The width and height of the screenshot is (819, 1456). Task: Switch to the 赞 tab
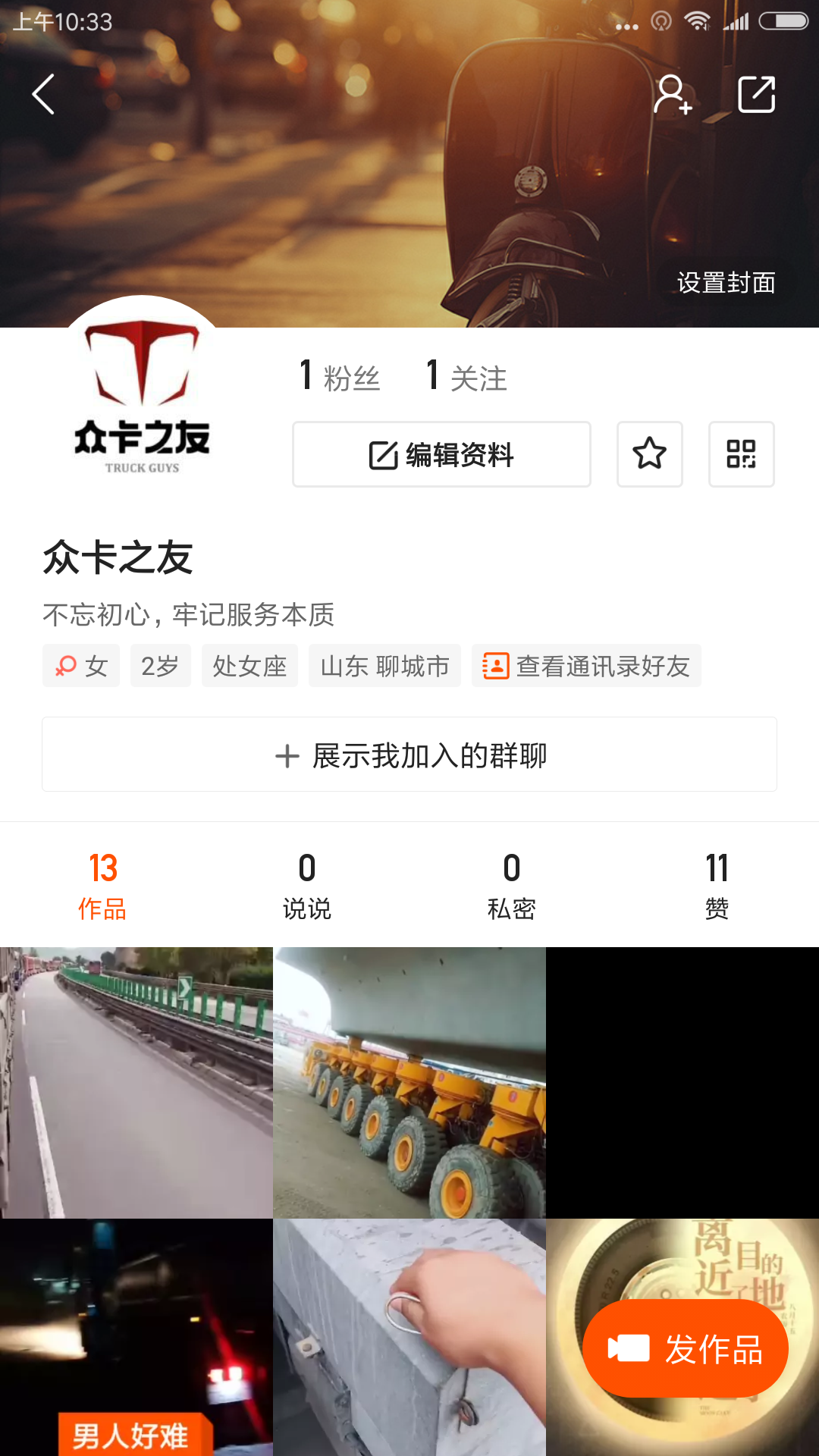pyautogui.click(x=717, y=885)
